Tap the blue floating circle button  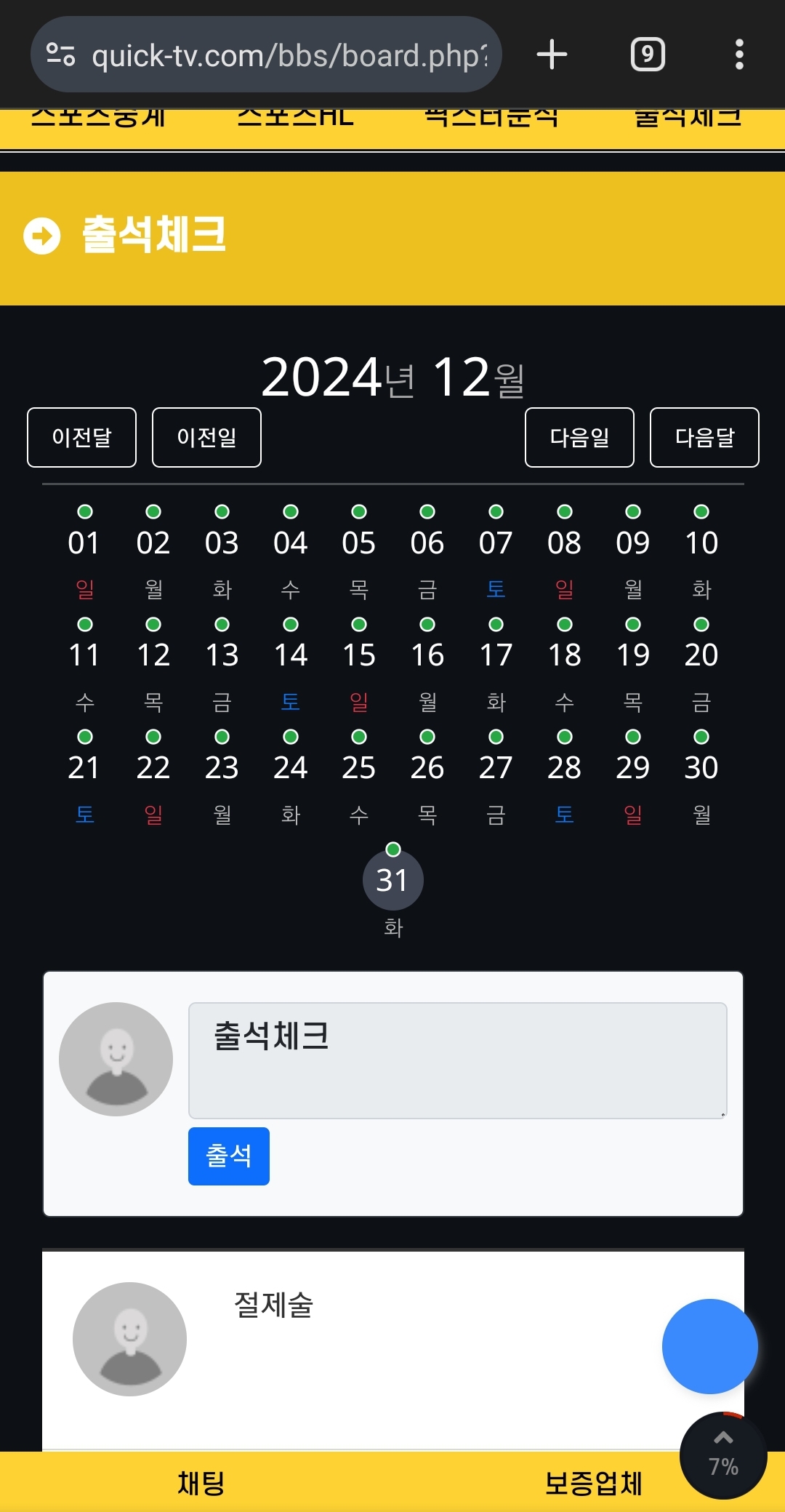click(x=710, y=1346)
